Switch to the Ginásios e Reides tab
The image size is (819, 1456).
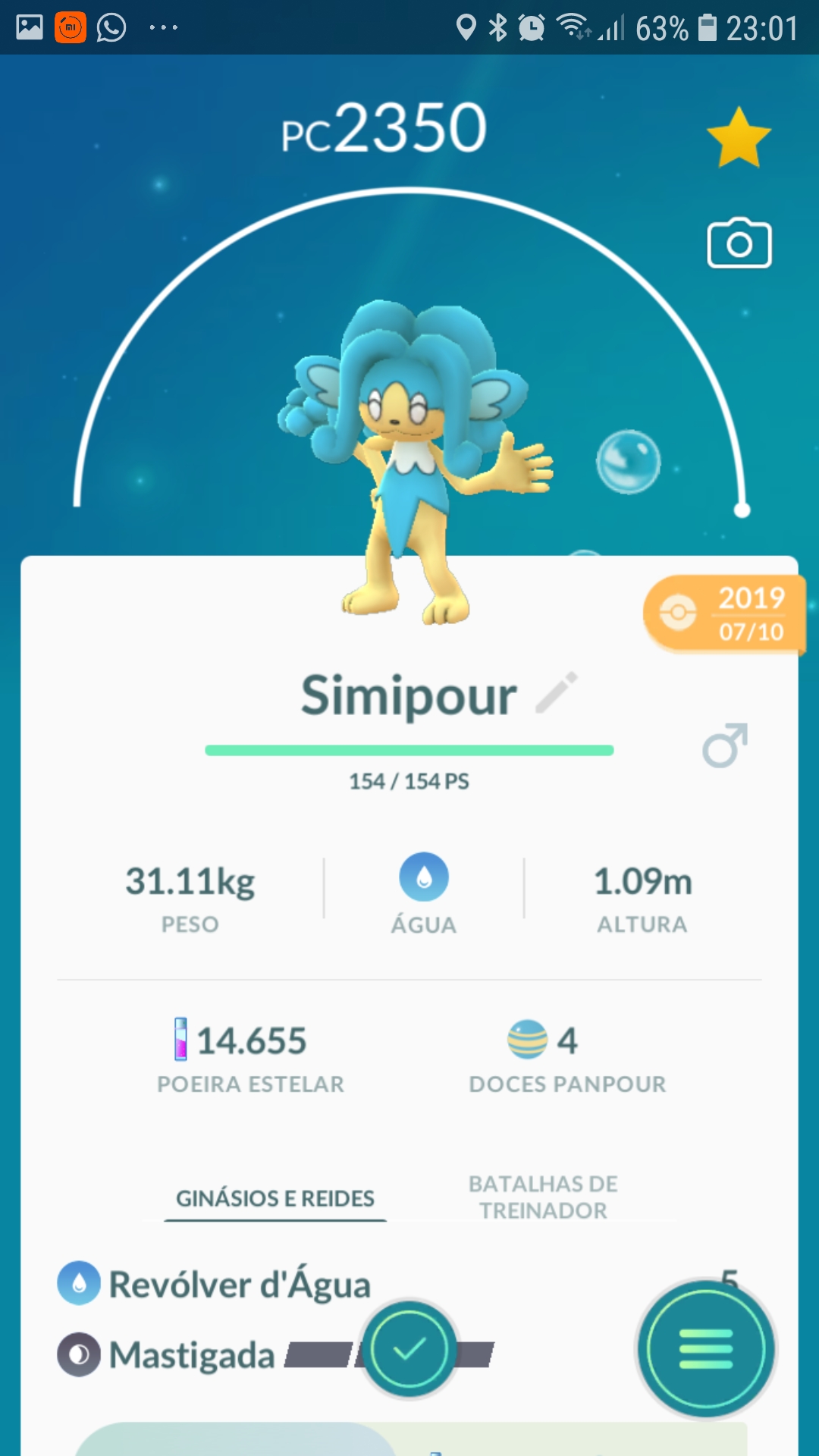275,1198
